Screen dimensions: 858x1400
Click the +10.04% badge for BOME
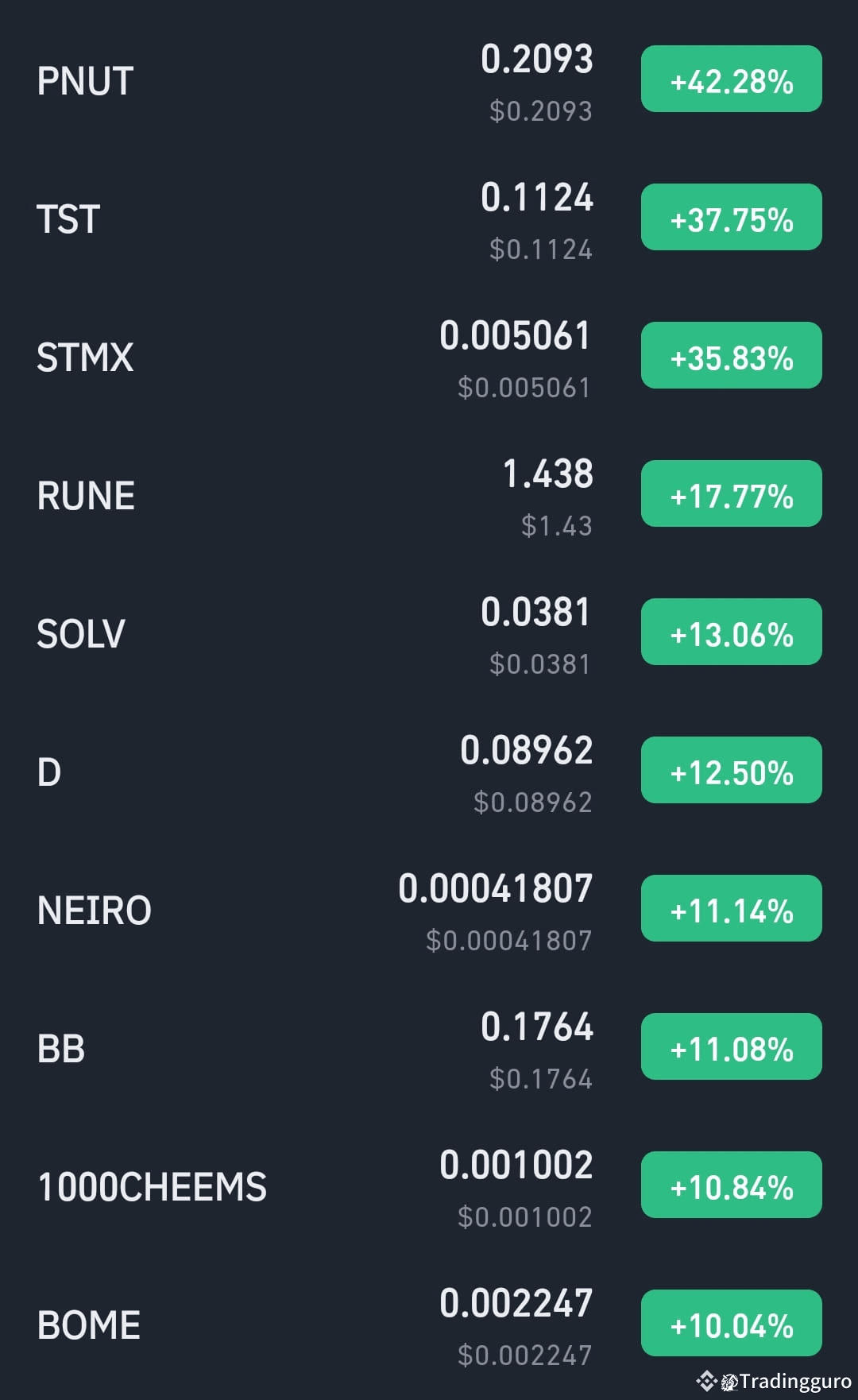(x=730, y=1323)
